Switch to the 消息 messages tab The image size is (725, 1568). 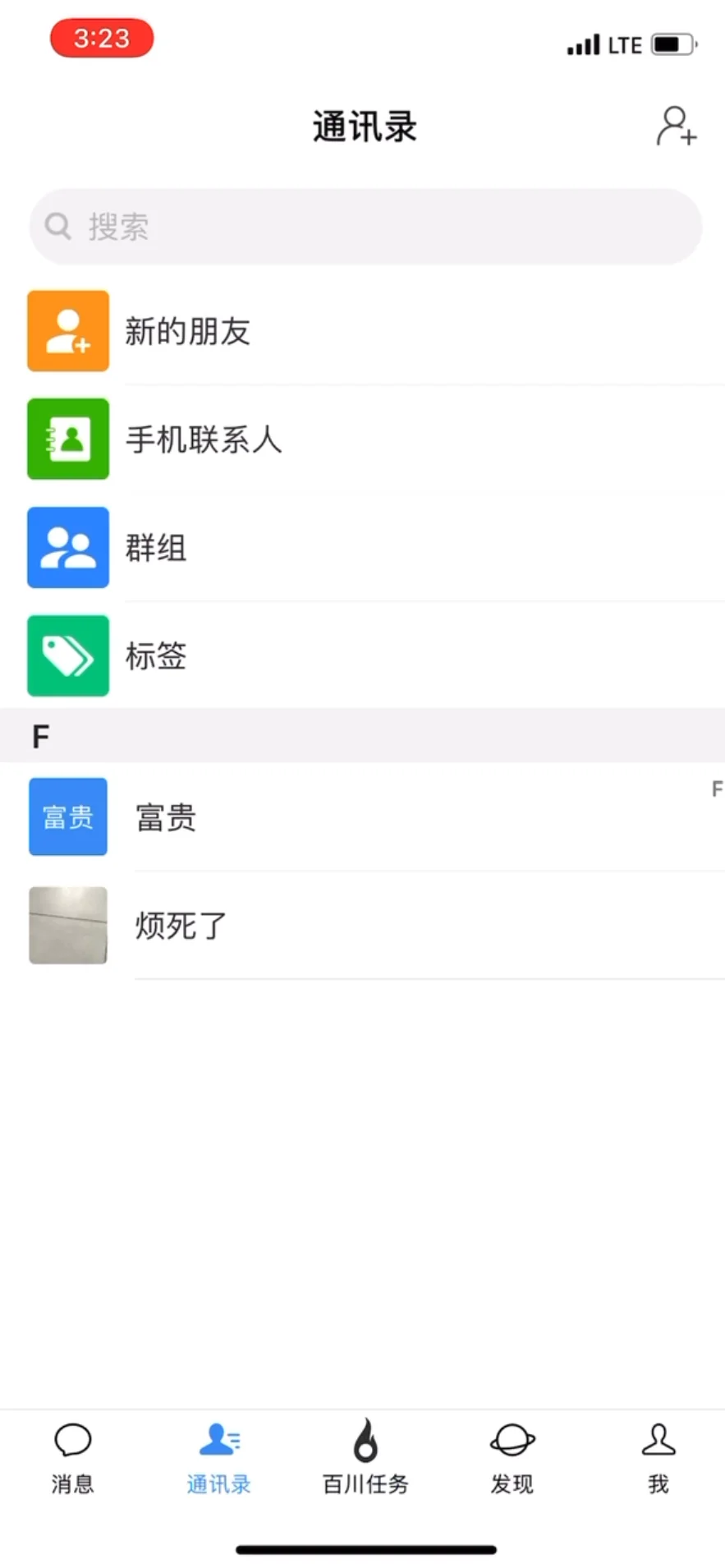pyautogui.click(x=72, y=1459)
